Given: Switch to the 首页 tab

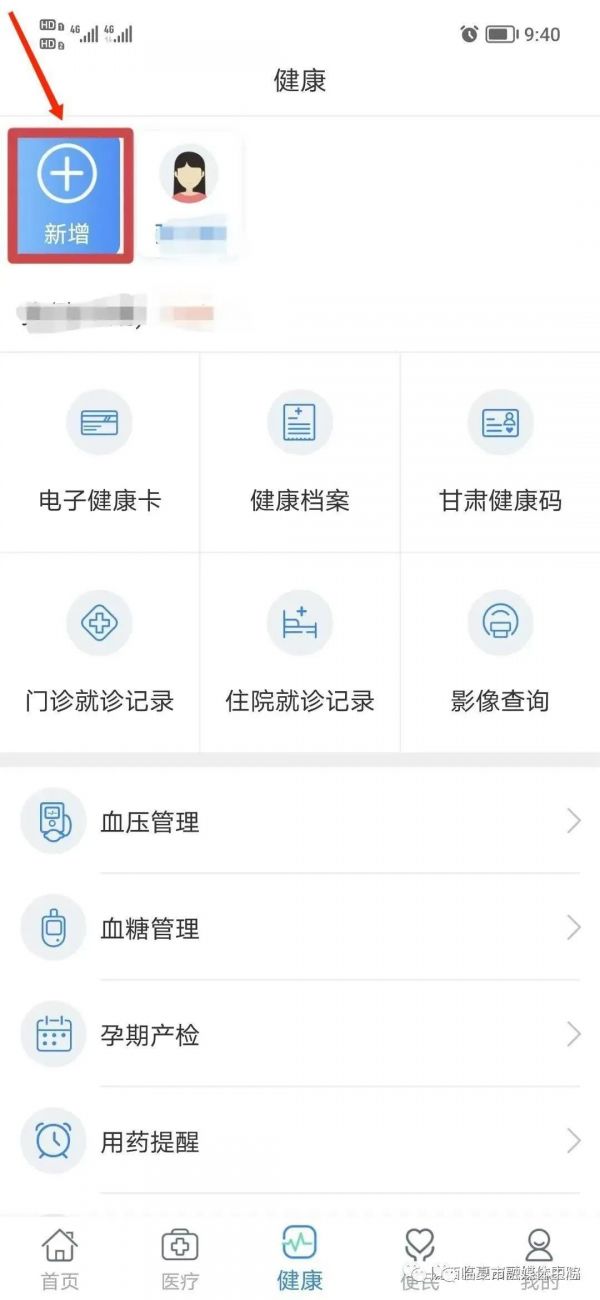Looking at the screenshot, I should tap(60, 1258).
